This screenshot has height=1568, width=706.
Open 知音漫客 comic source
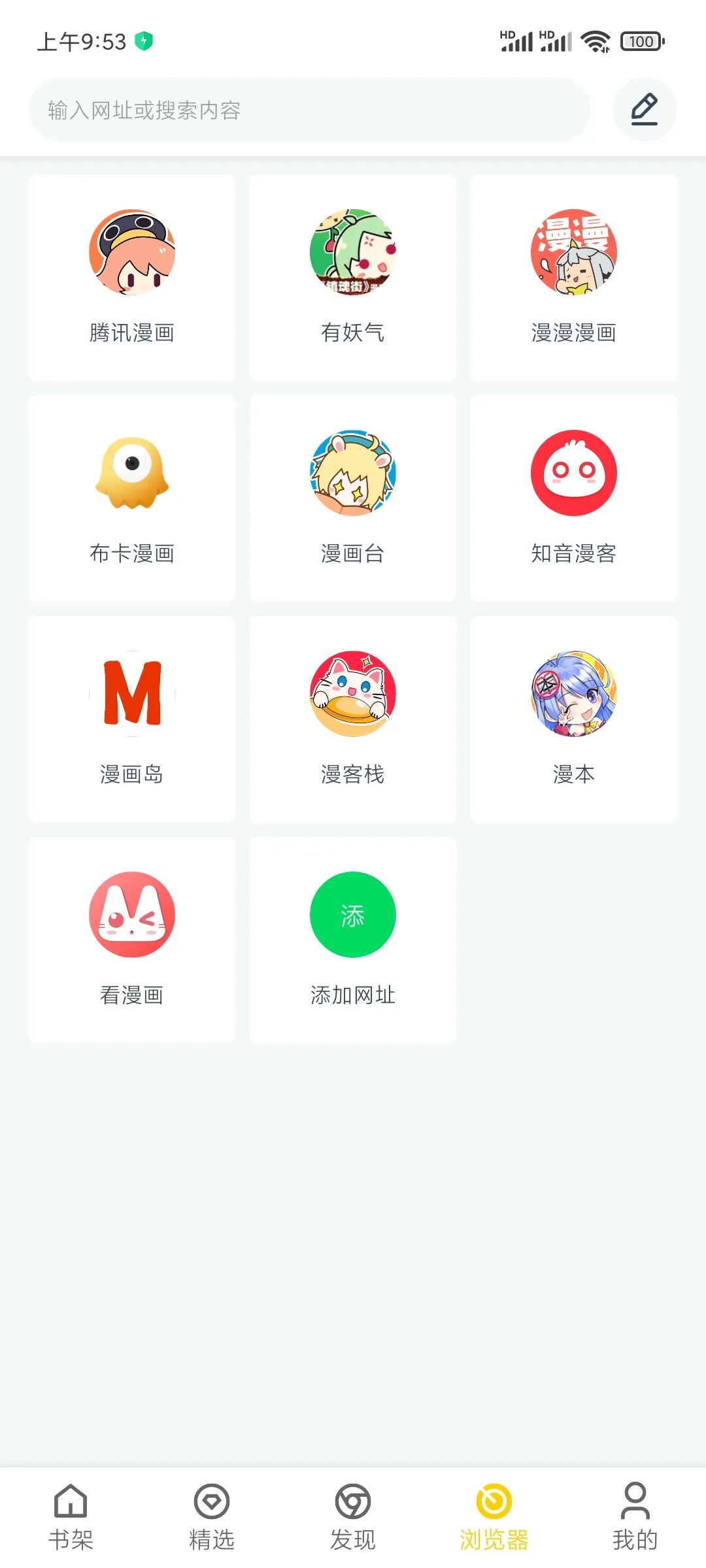(x=574, y=498)
